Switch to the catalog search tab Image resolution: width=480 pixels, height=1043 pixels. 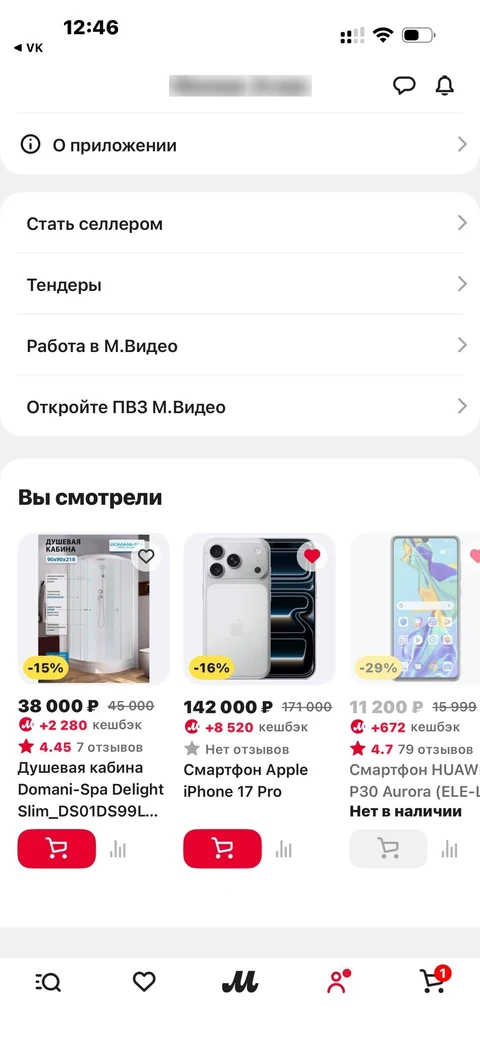pyautogui.click(x=47, y=982)
